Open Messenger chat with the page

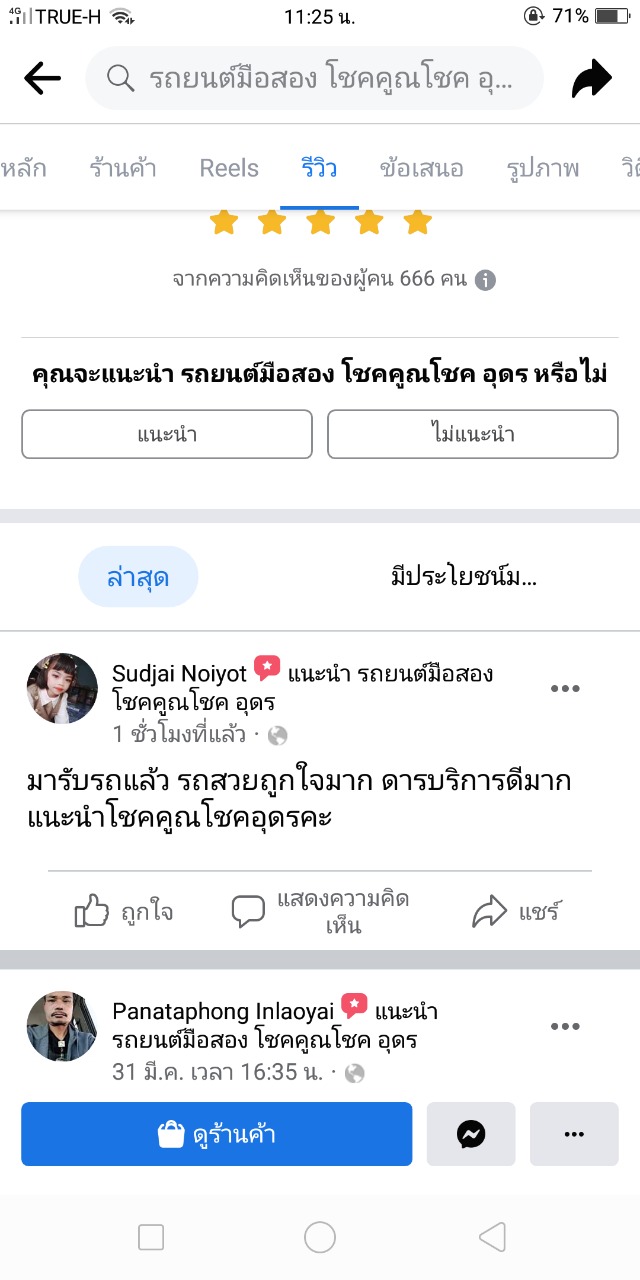[x=471, y=1134]
